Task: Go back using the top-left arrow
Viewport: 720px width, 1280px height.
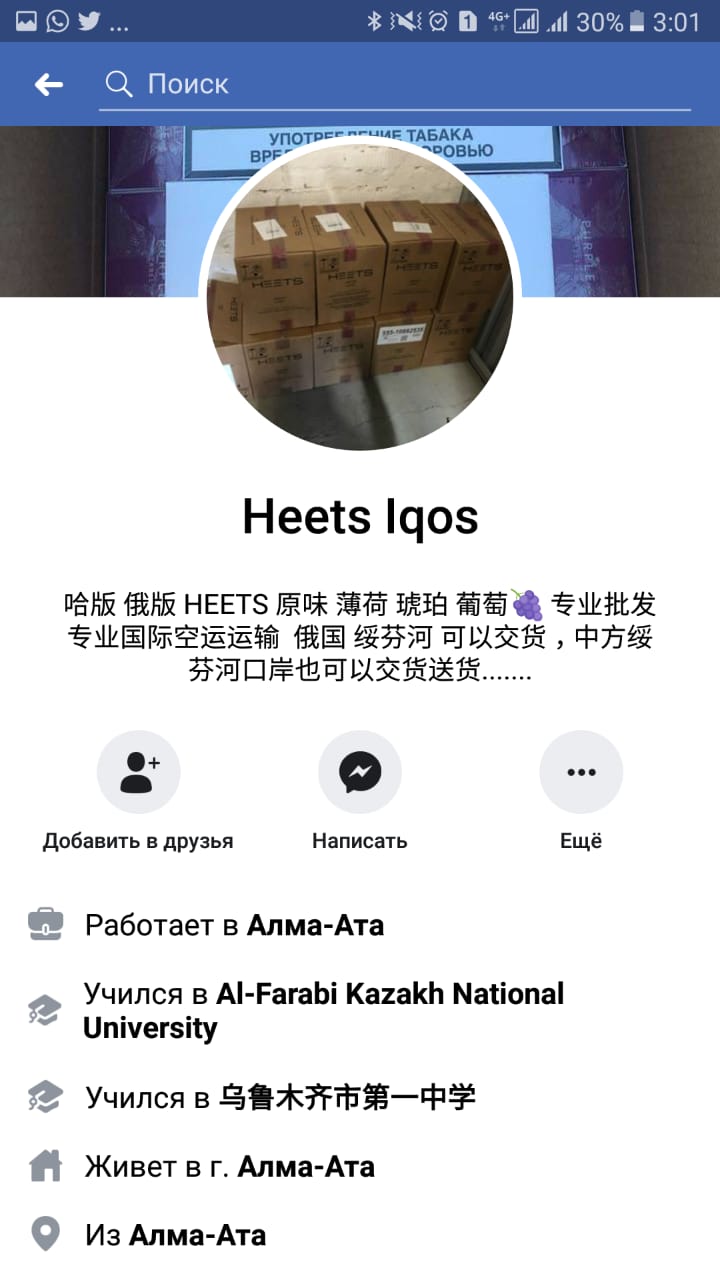Action: point(48,85)
